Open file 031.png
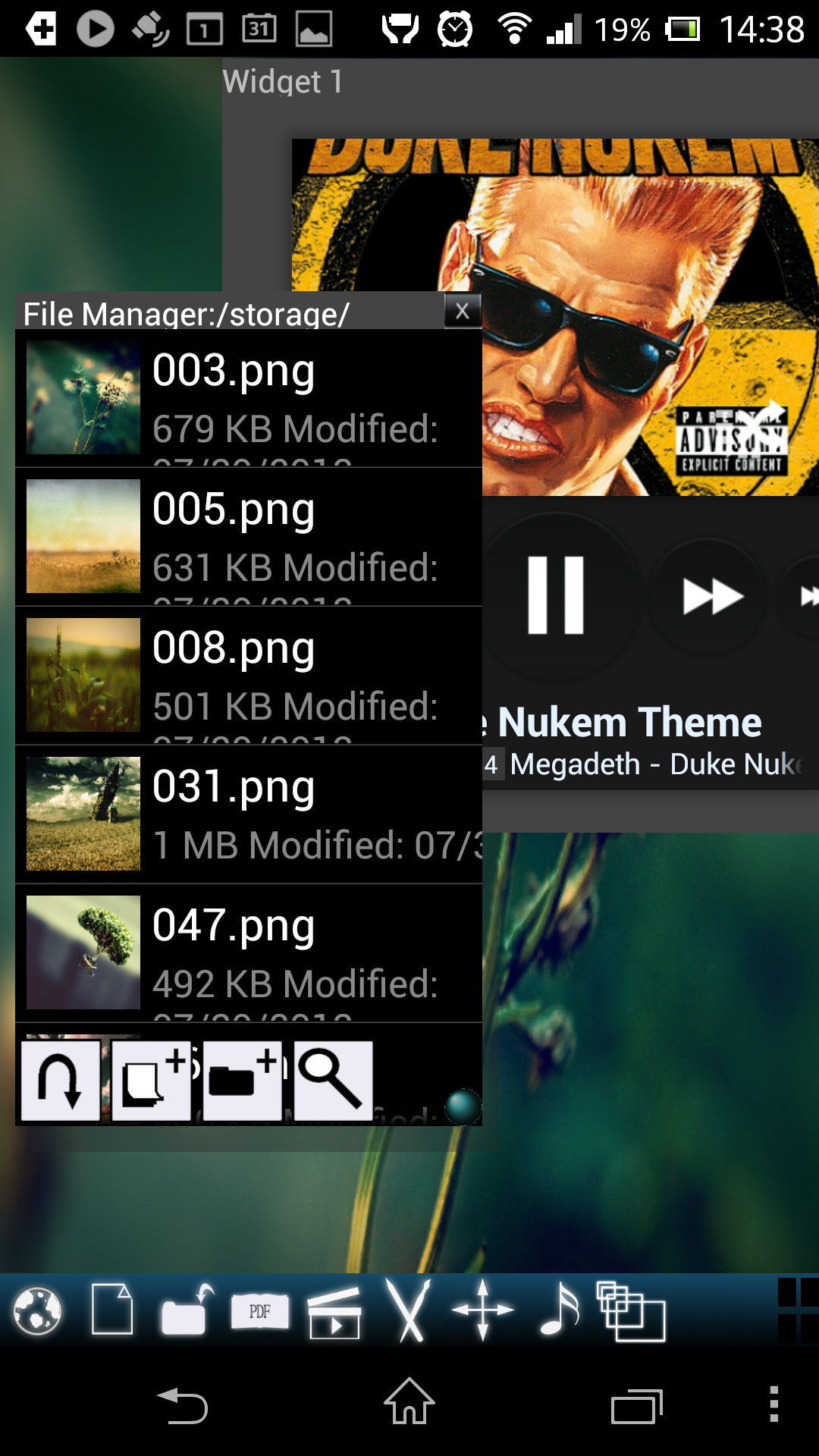The width and height of the screenshot is (819, 1456). (248, 814)
